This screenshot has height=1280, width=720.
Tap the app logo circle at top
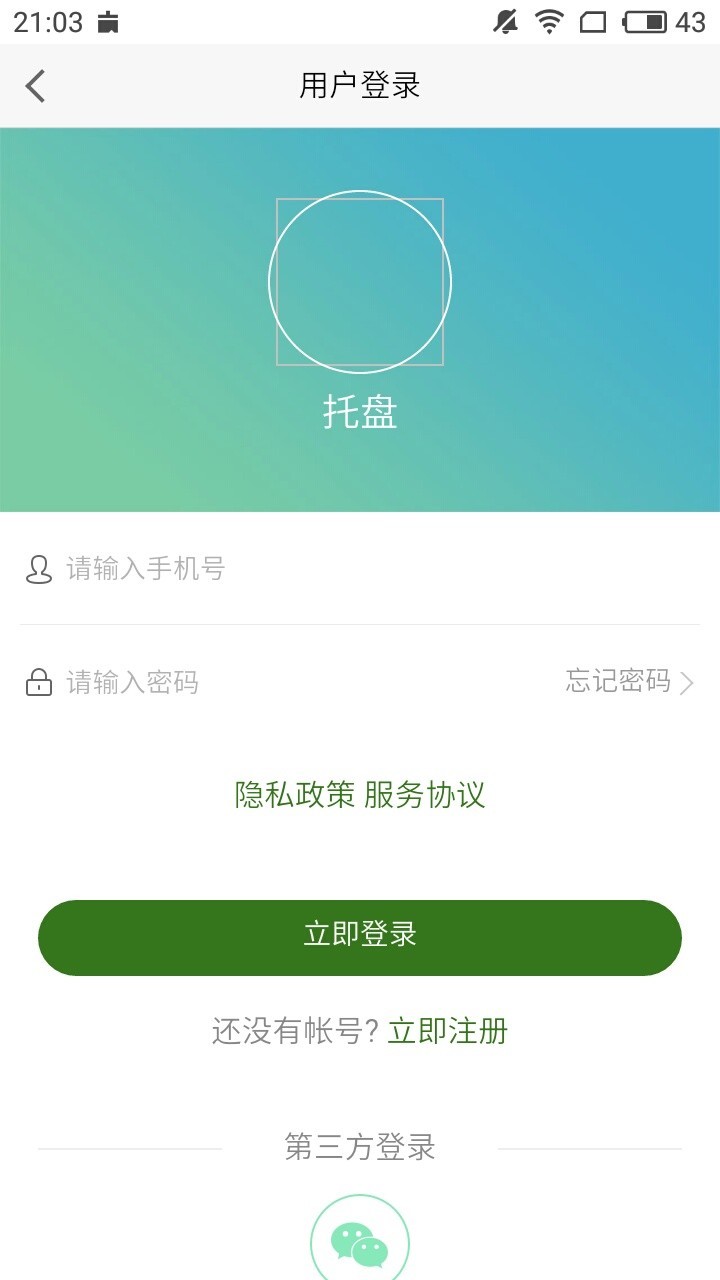tap(360, 280)
